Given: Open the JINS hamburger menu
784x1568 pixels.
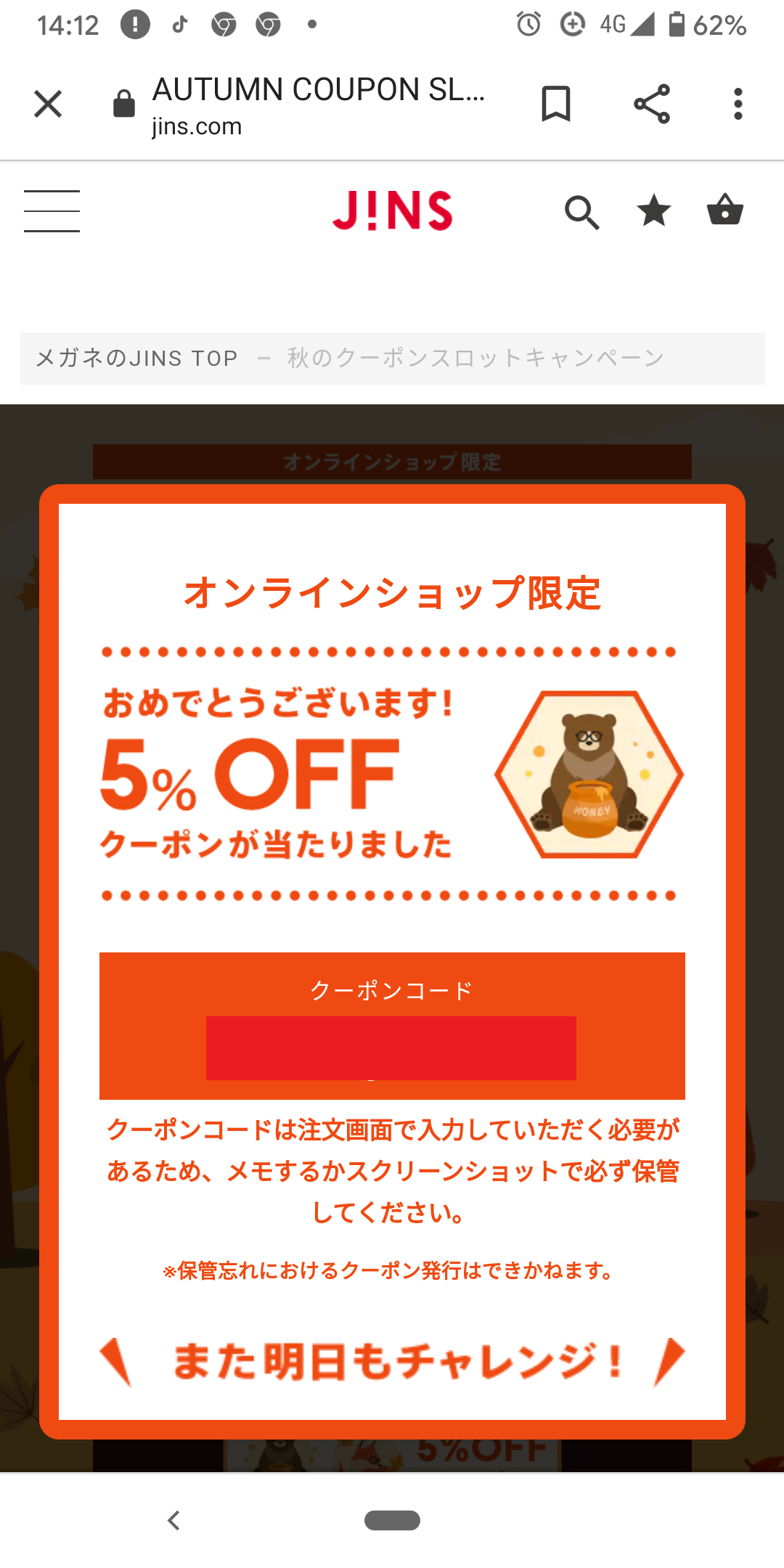Looking at the screenshot, I should click(52, 211).
